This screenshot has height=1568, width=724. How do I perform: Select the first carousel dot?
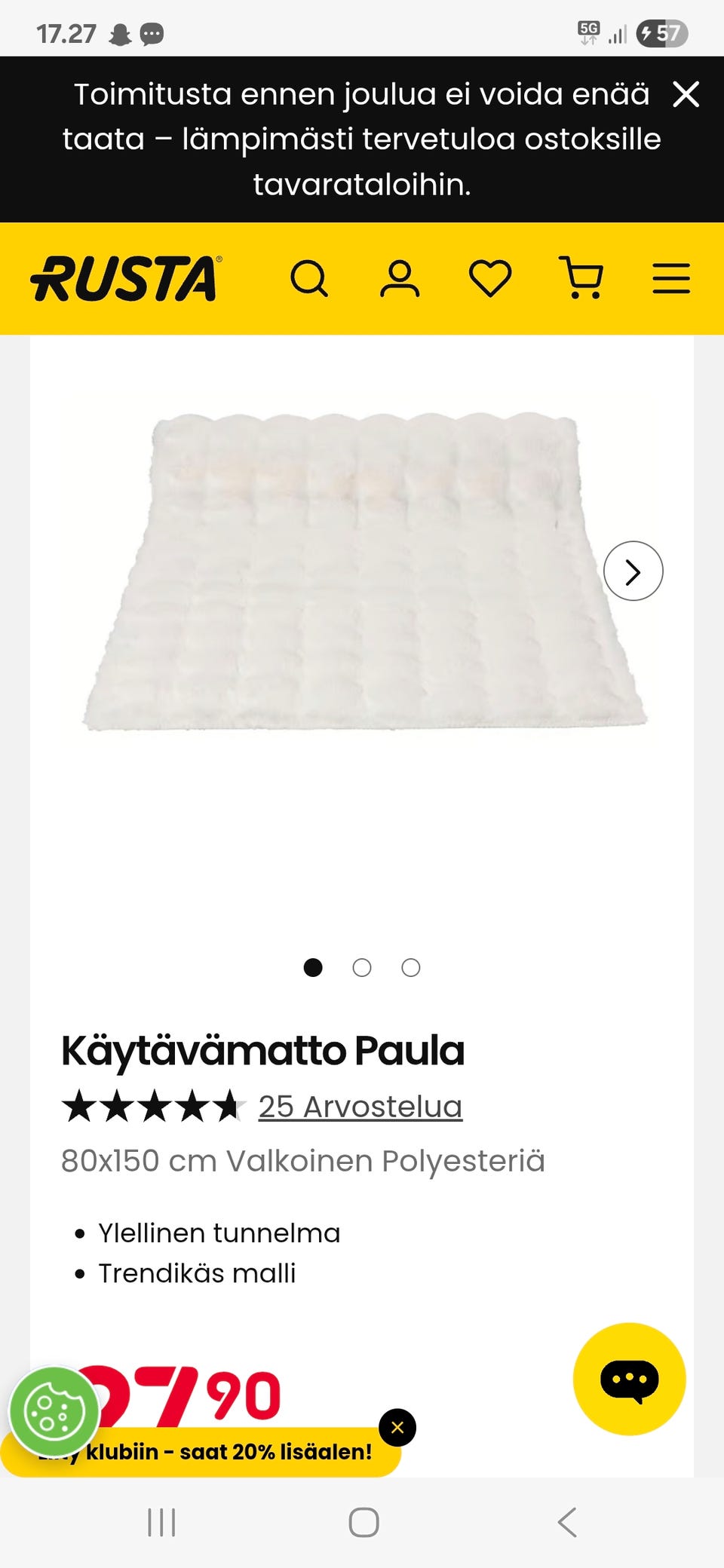click(x=313, y=967)
